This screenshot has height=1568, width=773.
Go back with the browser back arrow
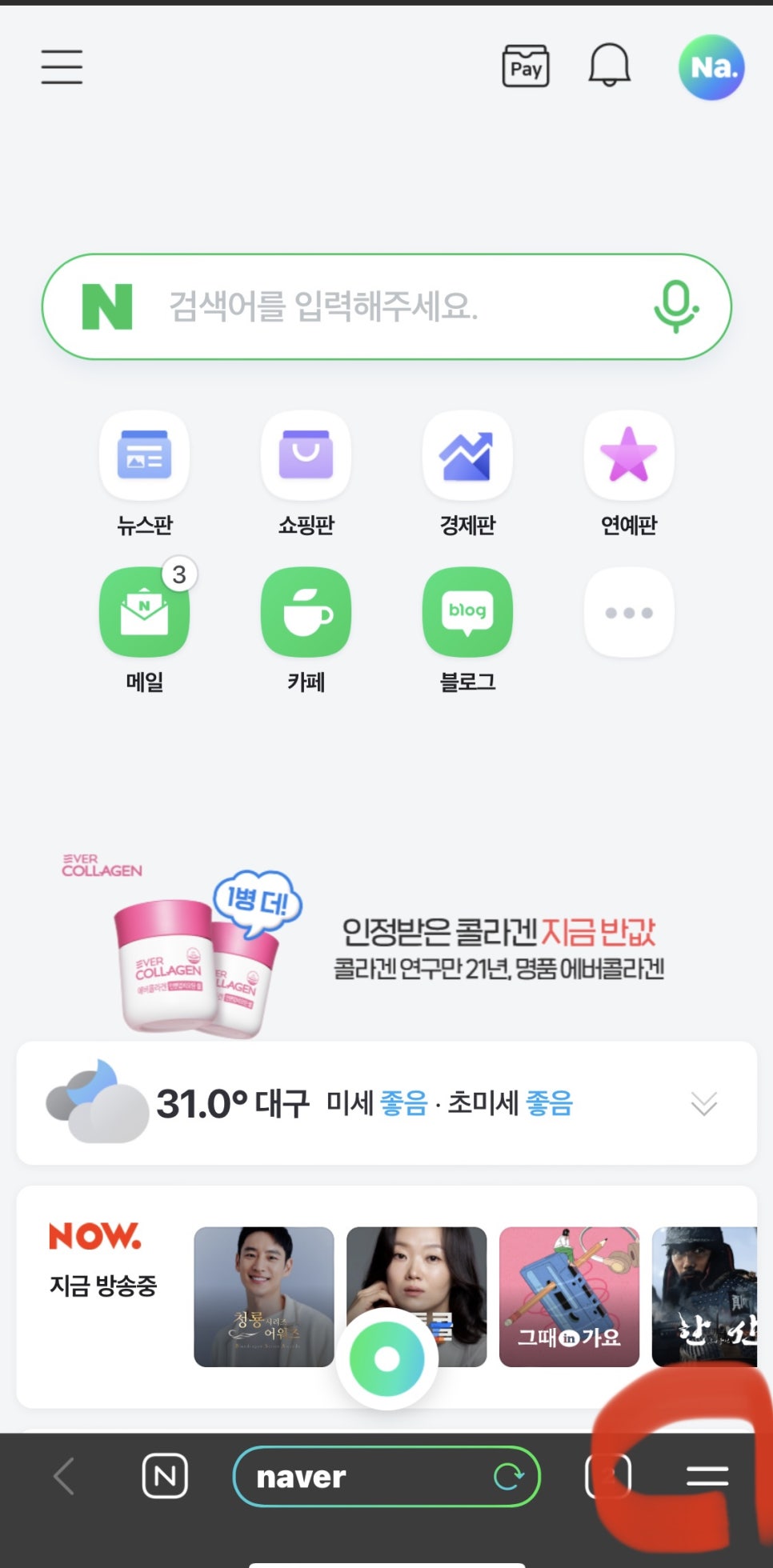coord(64,1476)
